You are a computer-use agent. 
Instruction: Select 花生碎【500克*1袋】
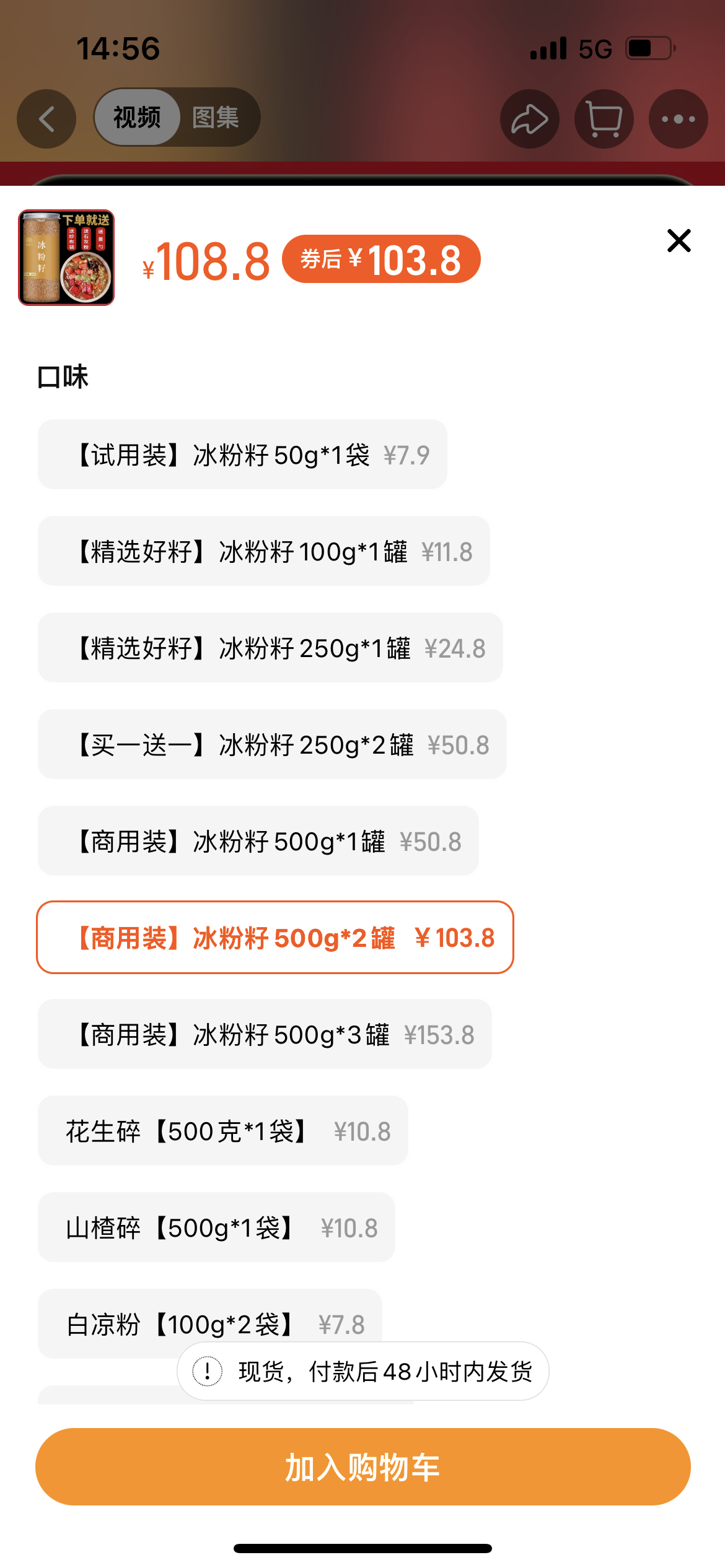click(222, 1131)
